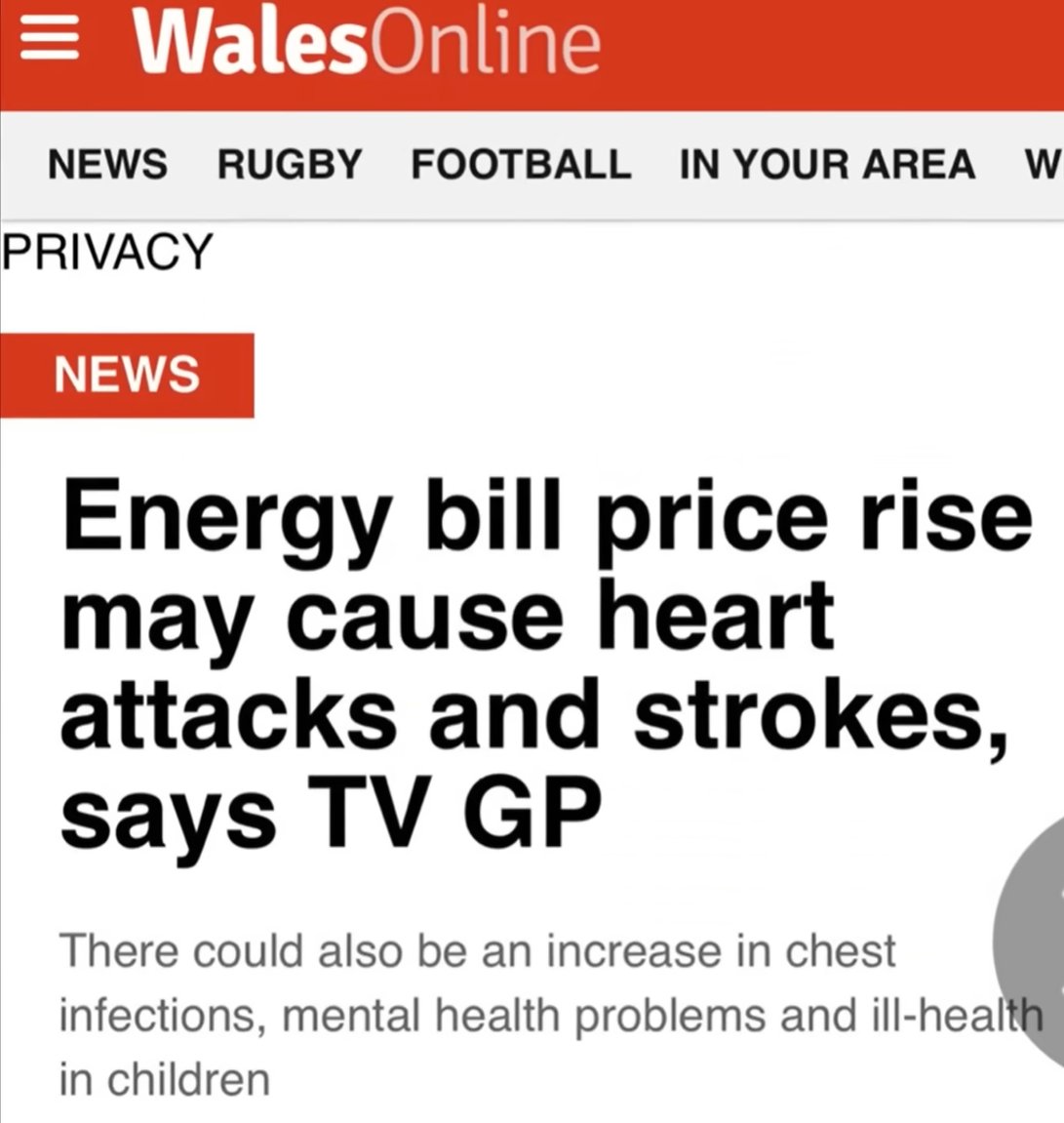This screenshot has width=1064, height=1123.
Task: Open the Privacy link
Action: point(107,252)
